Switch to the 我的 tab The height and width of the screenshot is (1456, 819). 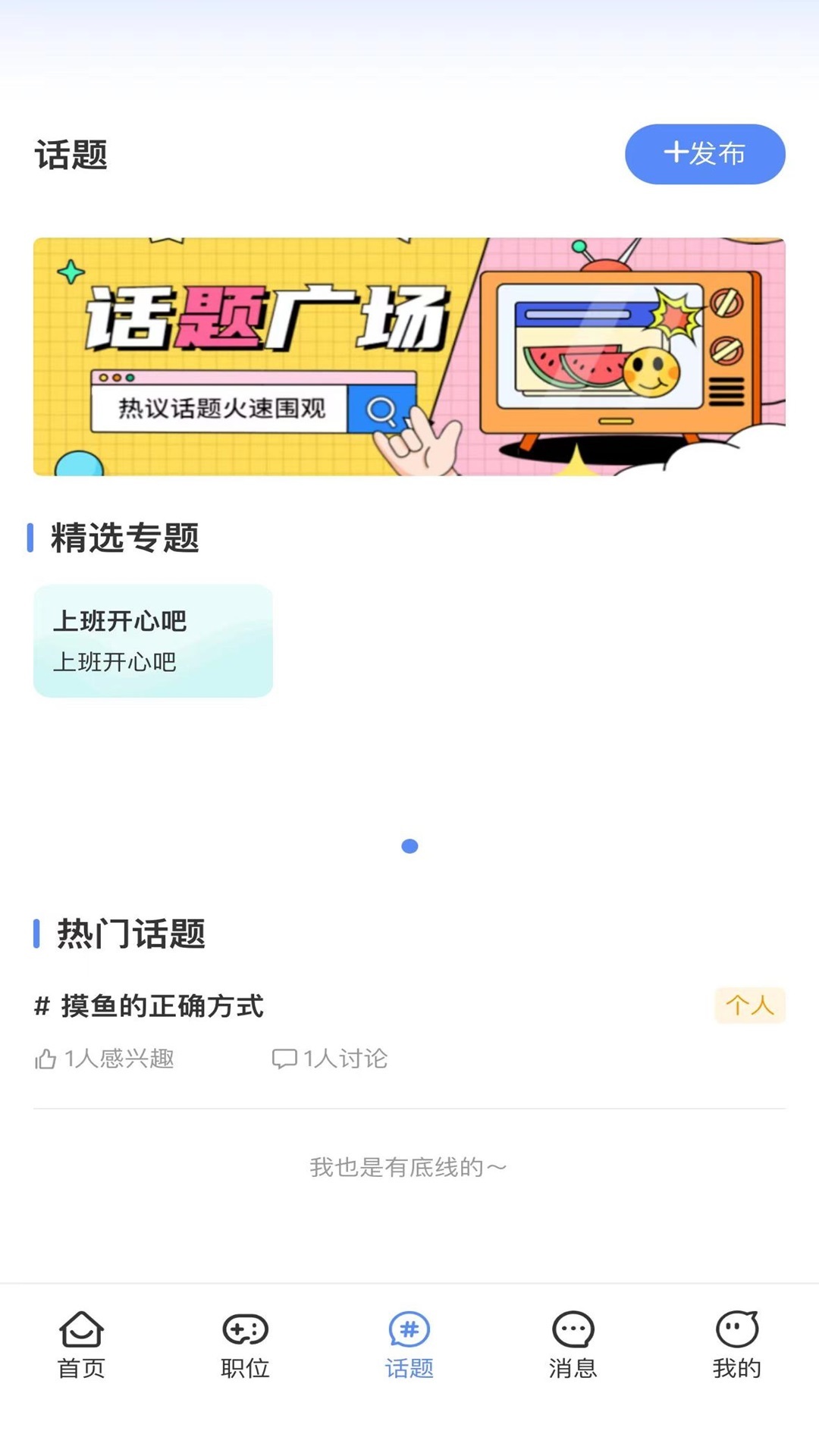[x=736, y=1344]
